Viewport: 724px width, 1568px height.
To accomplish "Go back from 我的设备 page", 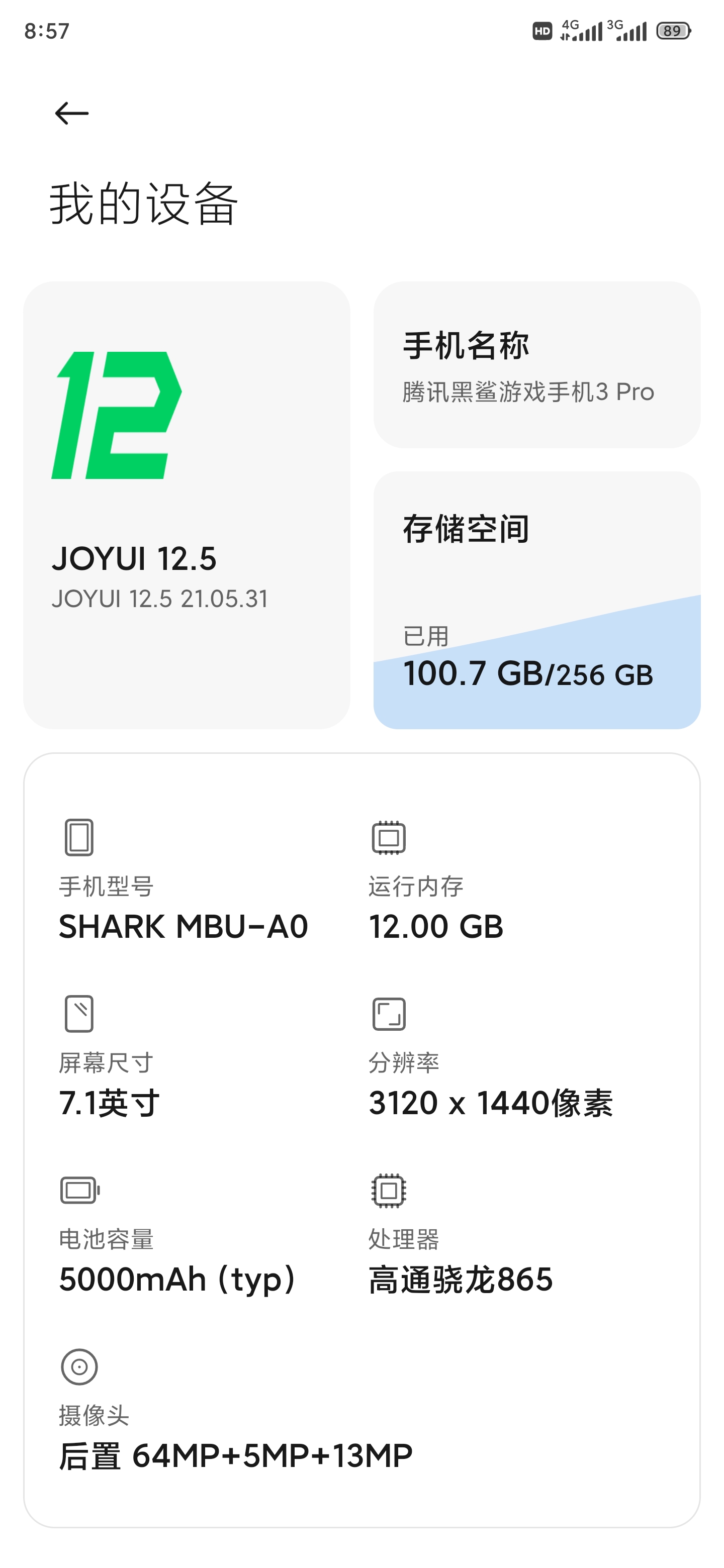I will 71,113.
